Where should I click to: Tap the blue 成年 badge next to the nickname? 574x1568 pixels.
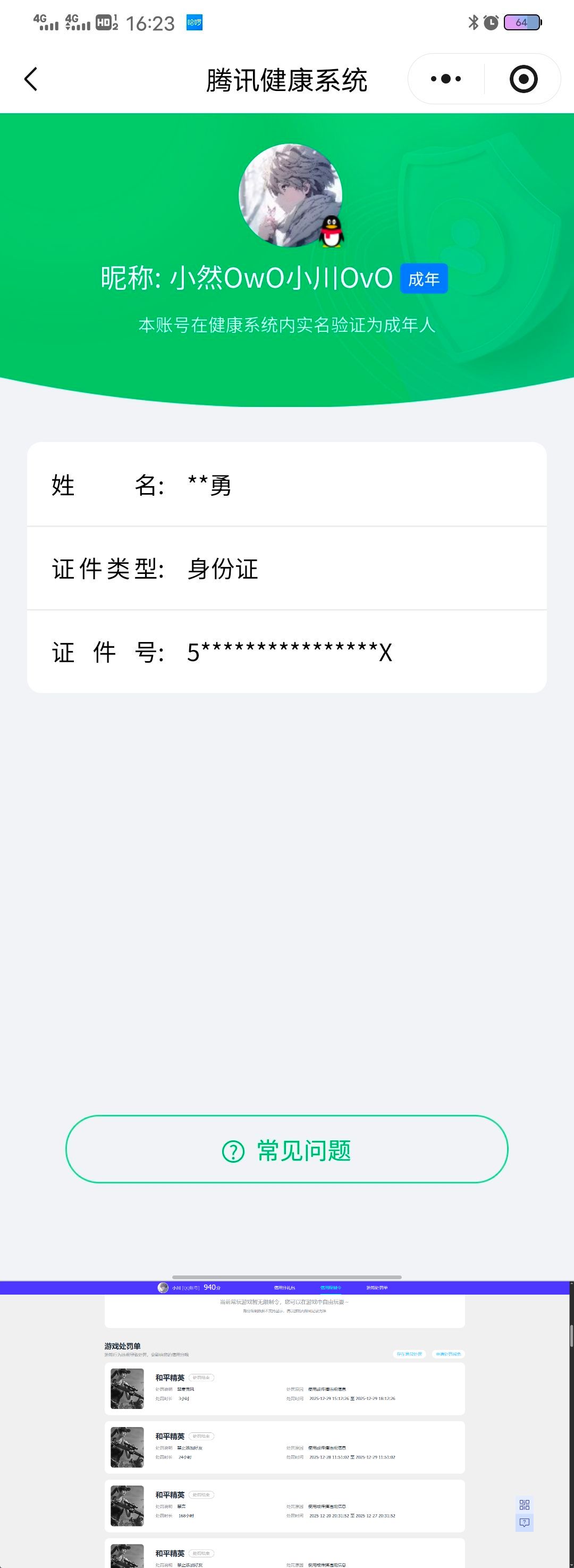[425, 278]
